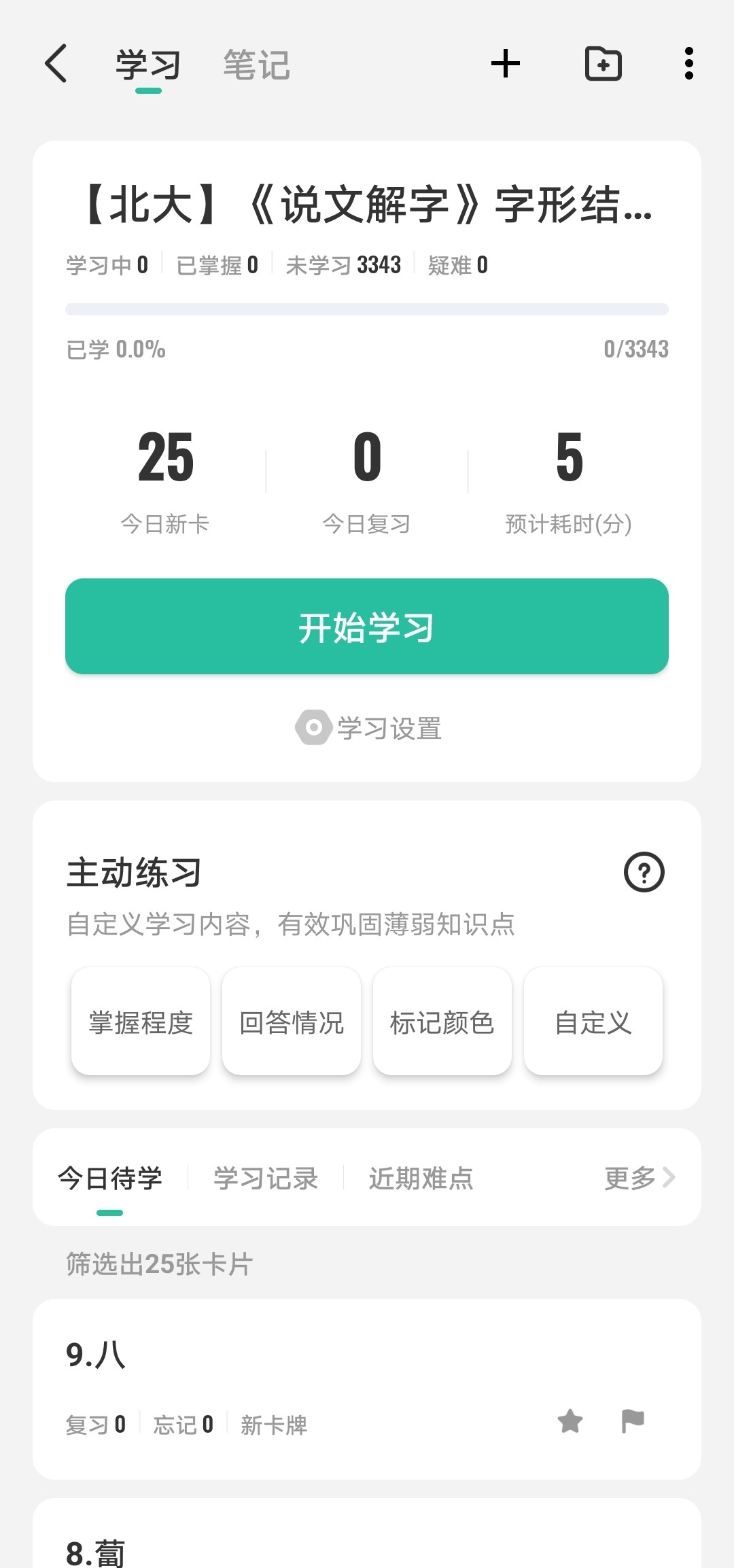Image resolution: width=734 pixels, height=1568 pixels.
Task: Select the 掌握程度 practice option
Action: click(x=141, y=1022)
